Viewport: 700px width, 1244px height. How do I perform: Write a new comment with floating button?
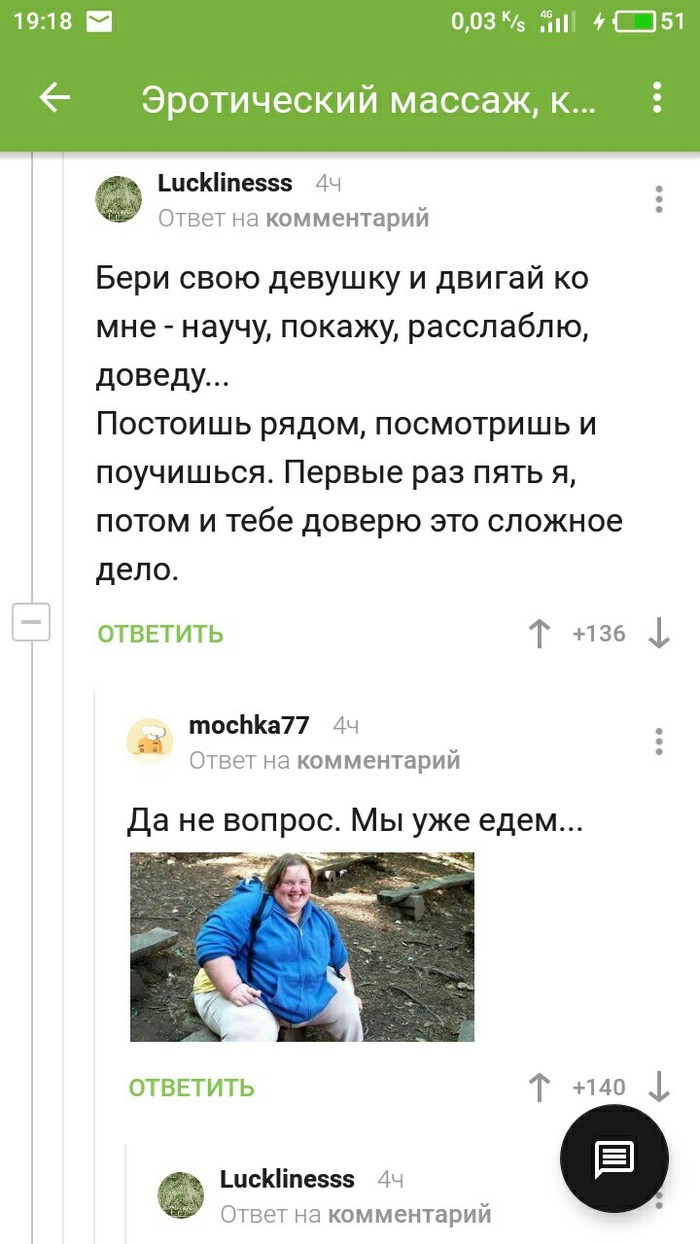(613, 1160)
